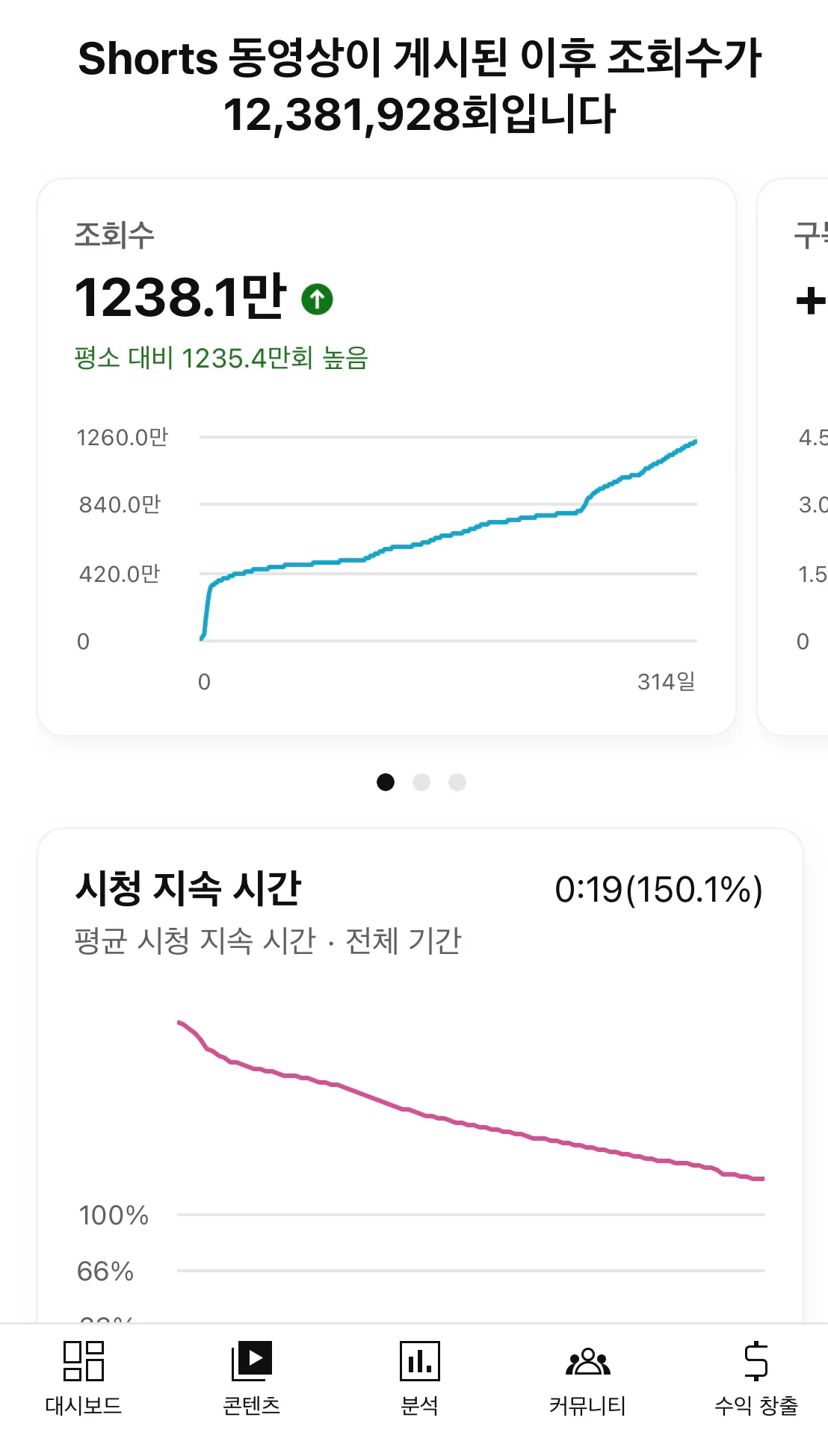
Task: Tap the 0:19(150.1%) watch duration value
Action: click(658, 890)
